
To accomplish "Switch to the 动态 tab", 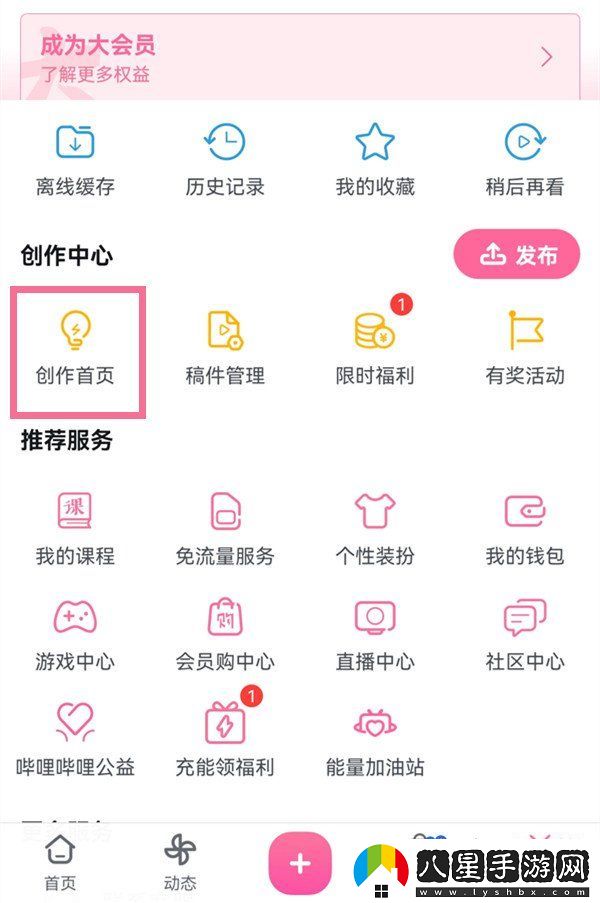I will tap(180, 862).
